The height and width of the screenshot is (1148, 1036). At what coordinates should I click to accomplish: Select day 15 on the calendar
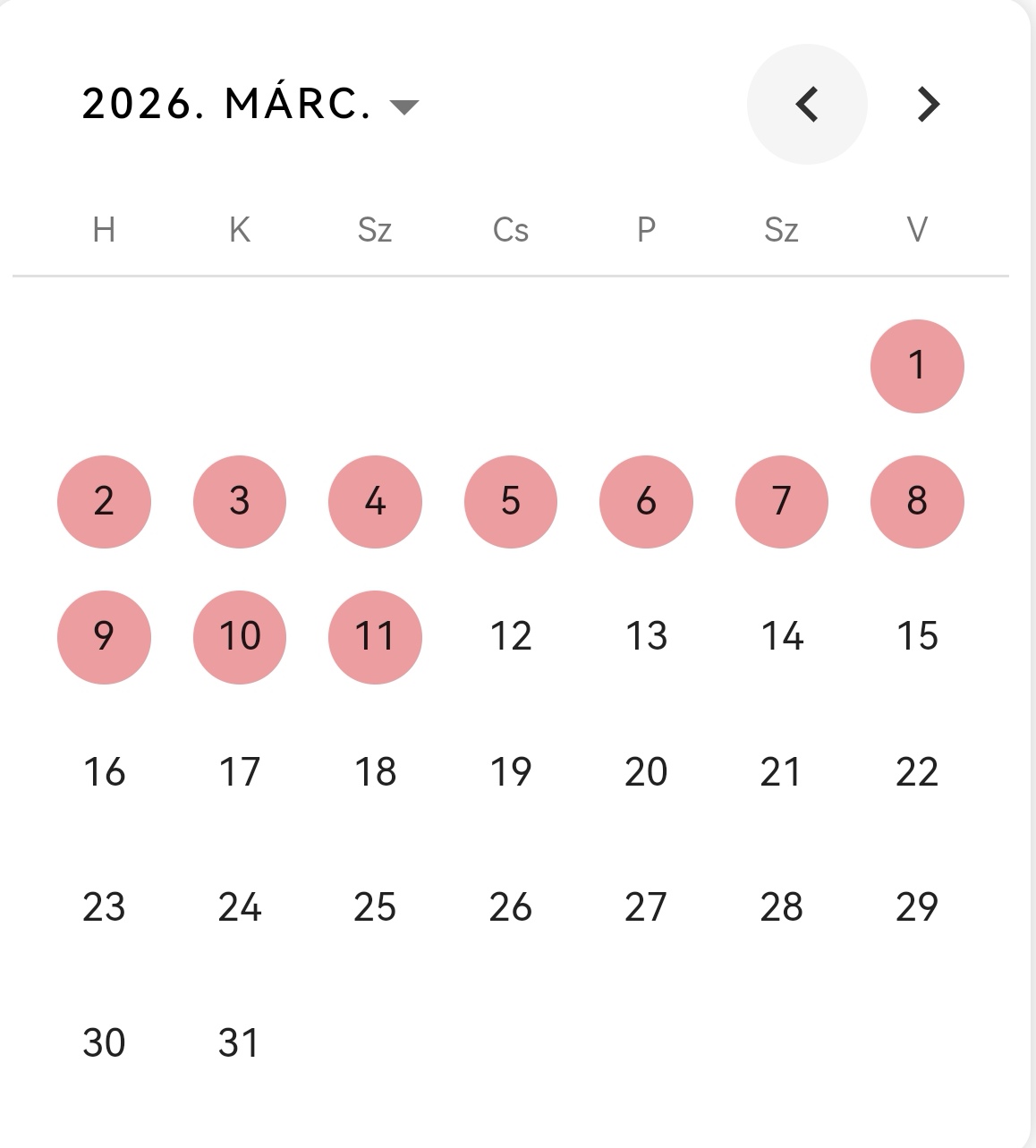point(916,637)
